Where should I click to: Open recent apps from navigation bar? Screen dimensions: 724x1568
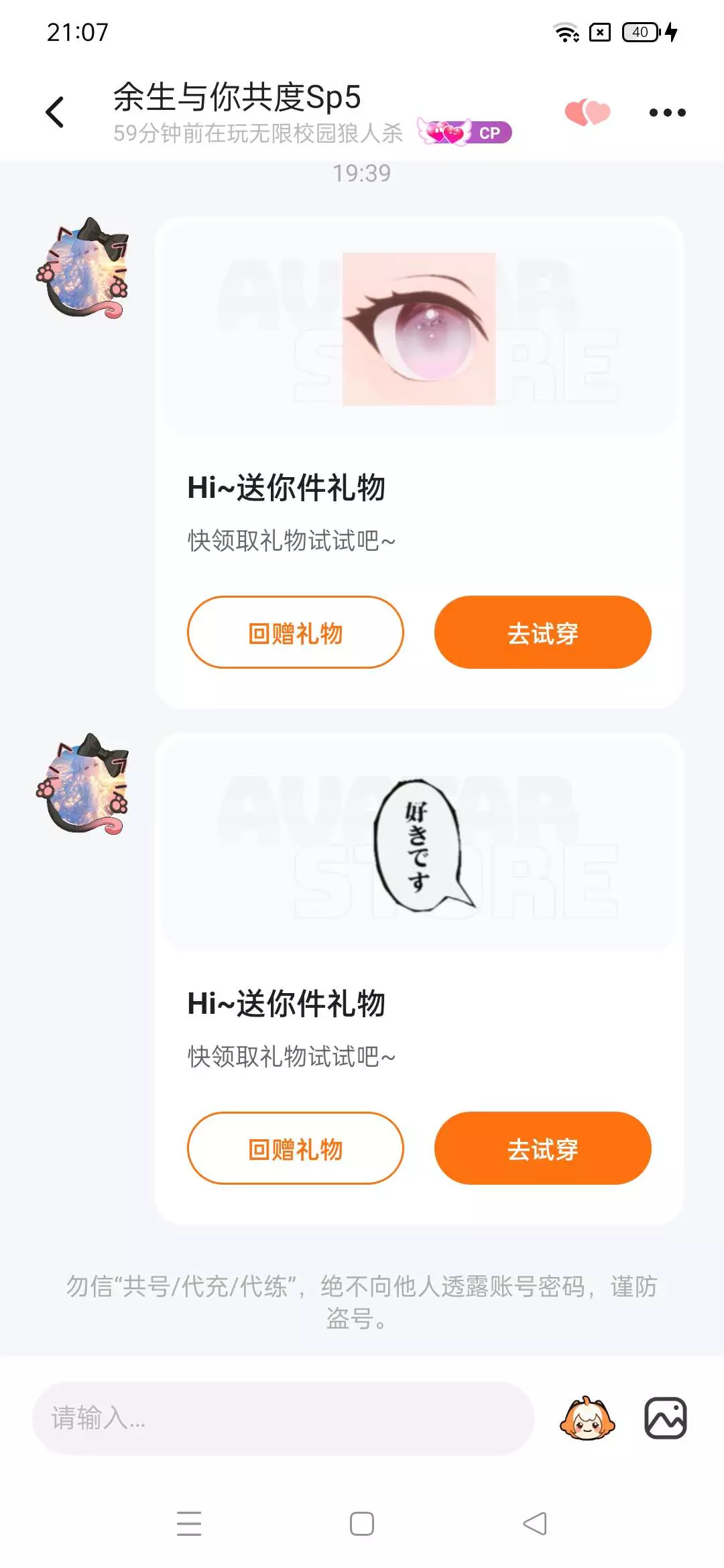189,1524
